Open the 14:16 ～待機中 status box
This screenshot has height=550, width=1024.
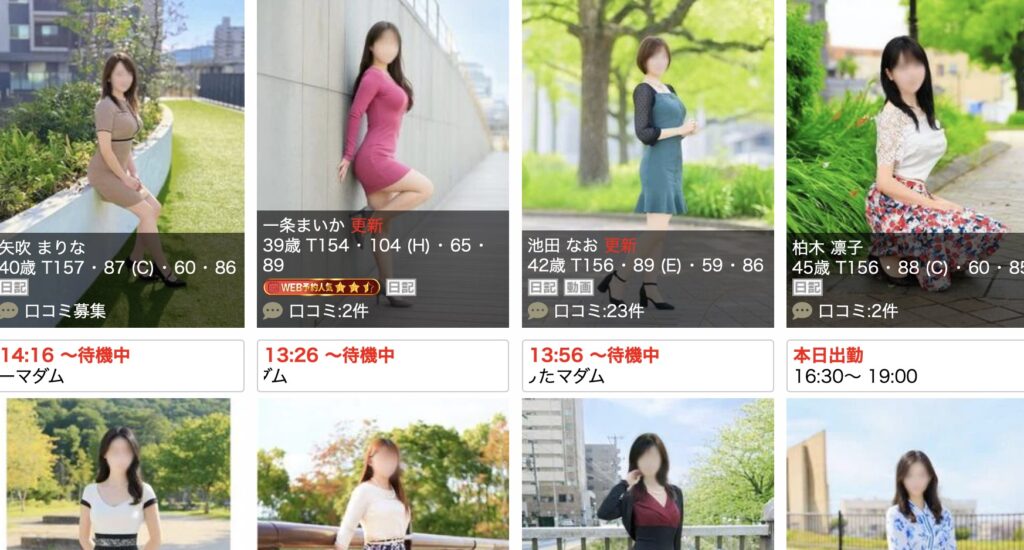coord(120,366)
